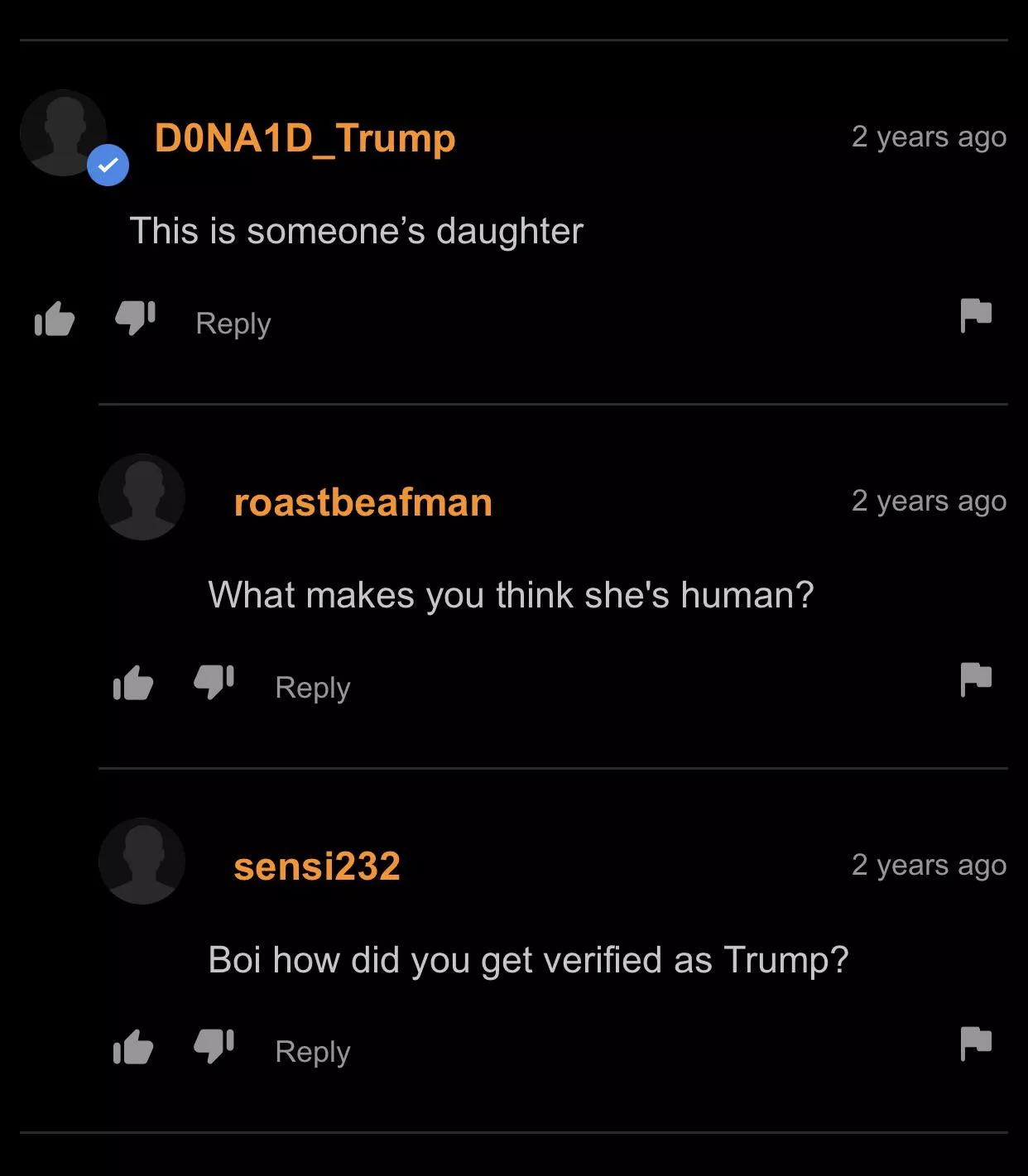
Task: Flag D0NA1D_Trump's comment
Action: tap(976, 315)
